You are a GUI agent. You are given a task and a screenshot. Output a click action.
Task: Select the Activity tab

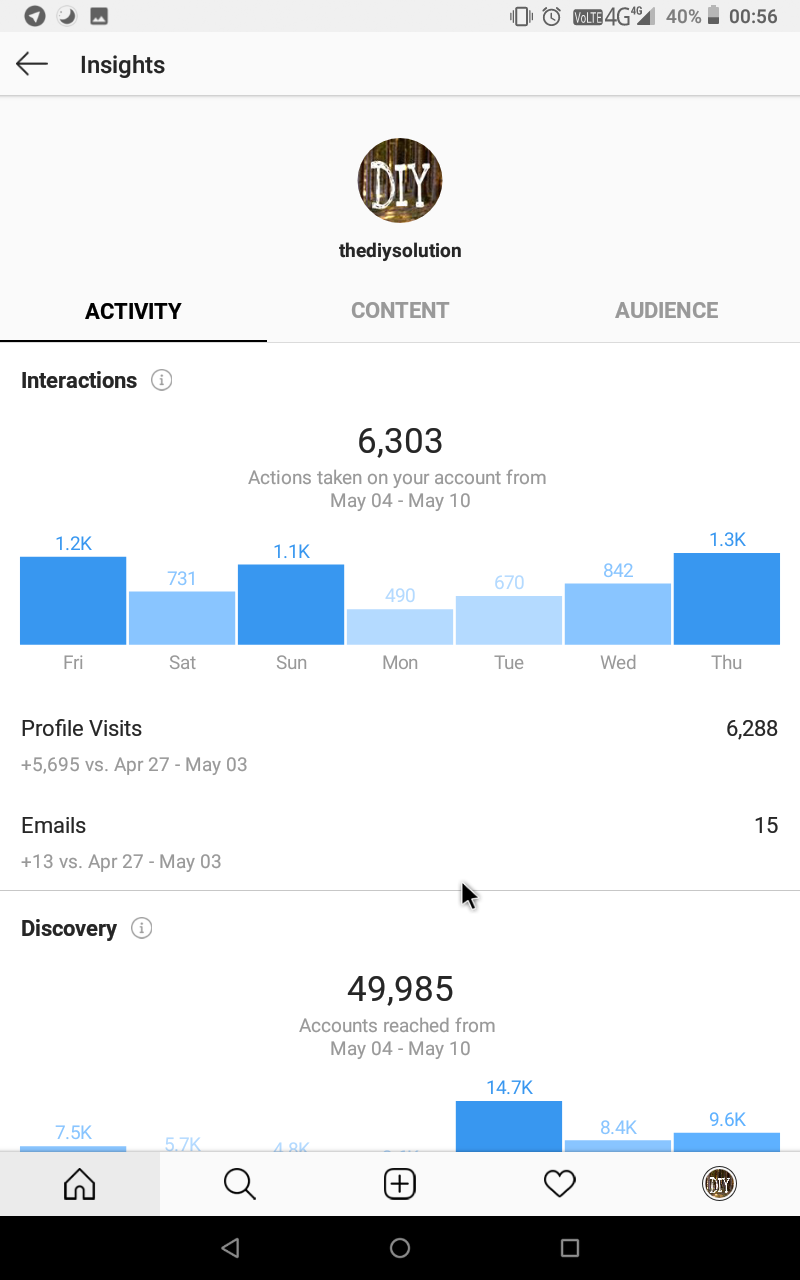133,311
